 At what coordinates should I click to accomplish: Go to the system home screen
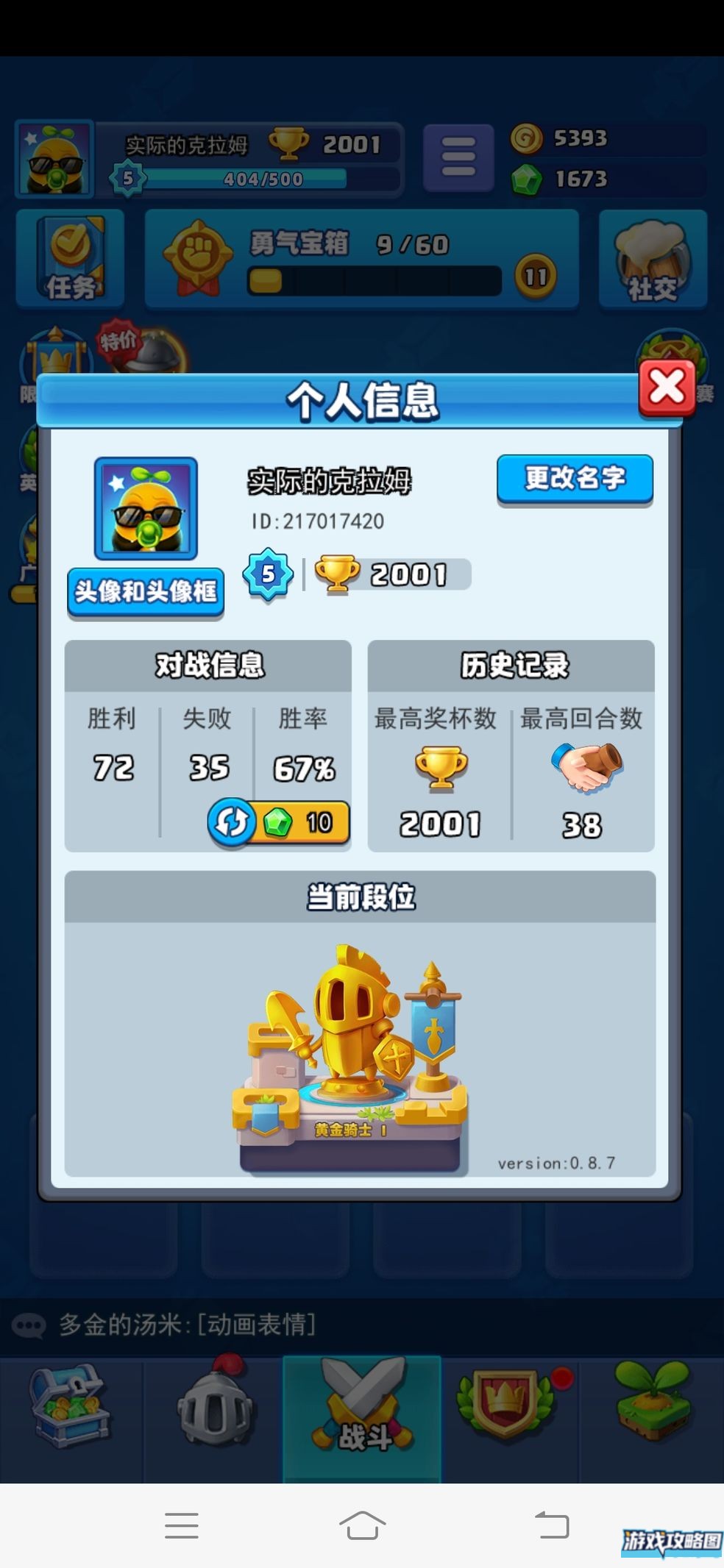click(x=362, y=1525)
